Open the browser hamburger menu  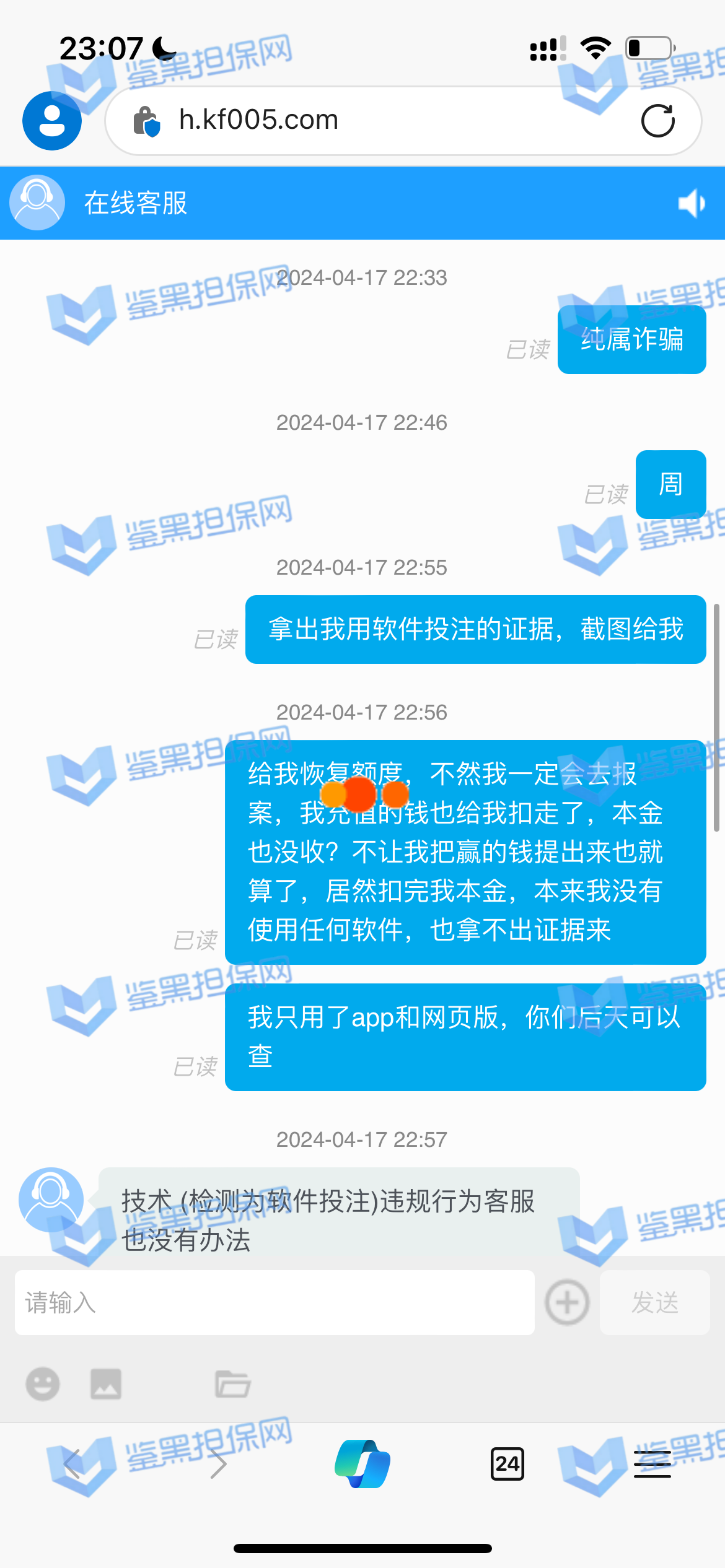pyautogui.click(x=652, y=1464)
